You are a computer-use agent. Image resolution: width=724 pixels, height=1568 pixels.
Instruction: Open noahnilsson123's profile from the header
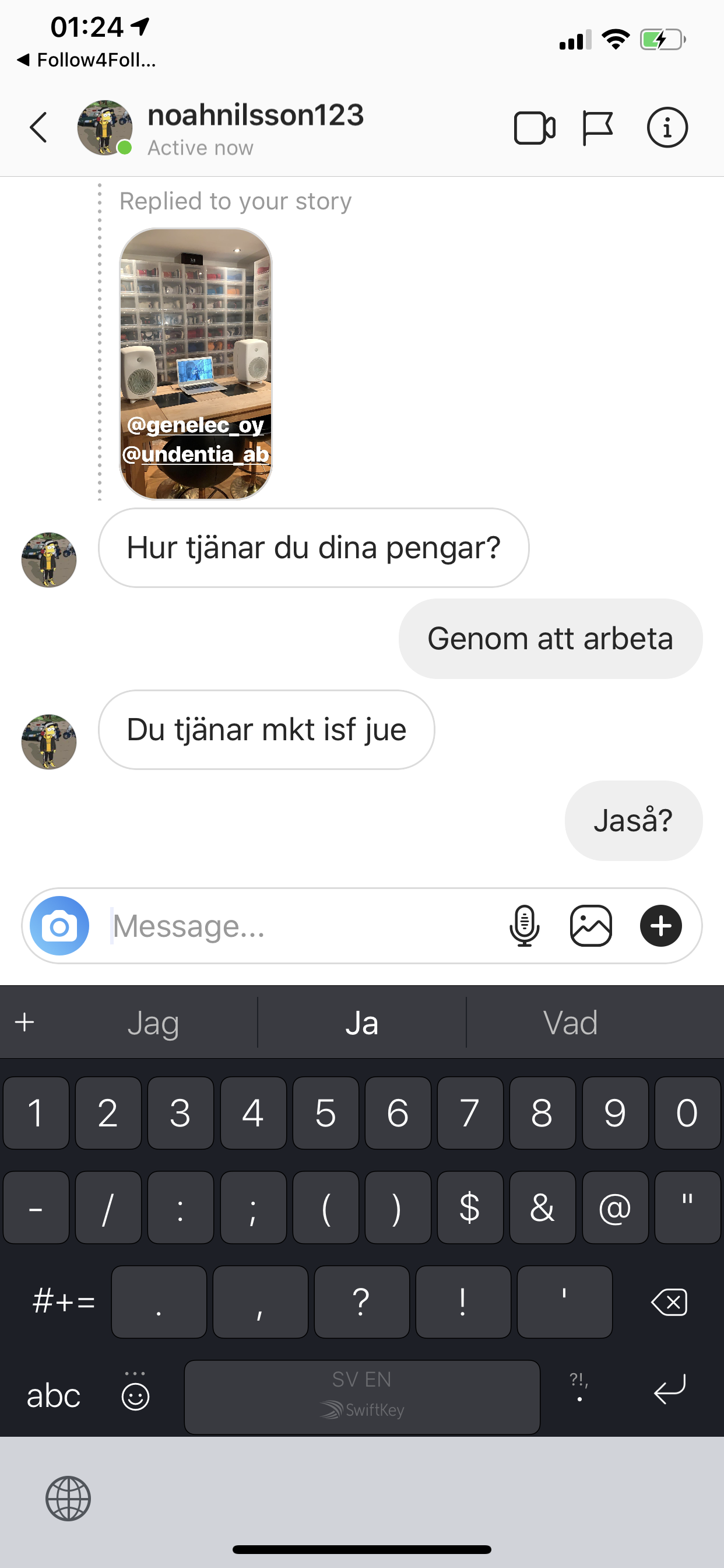point(255,115)
